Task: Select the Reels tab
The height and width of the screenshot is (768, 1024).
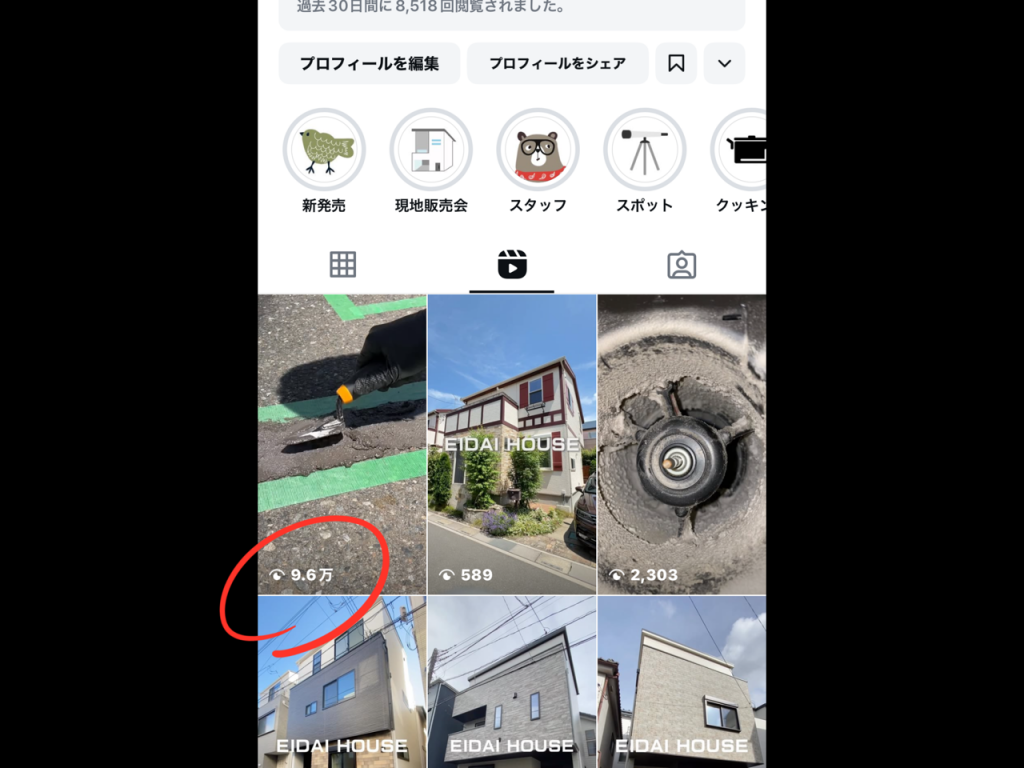Action: tap(512, 265)
